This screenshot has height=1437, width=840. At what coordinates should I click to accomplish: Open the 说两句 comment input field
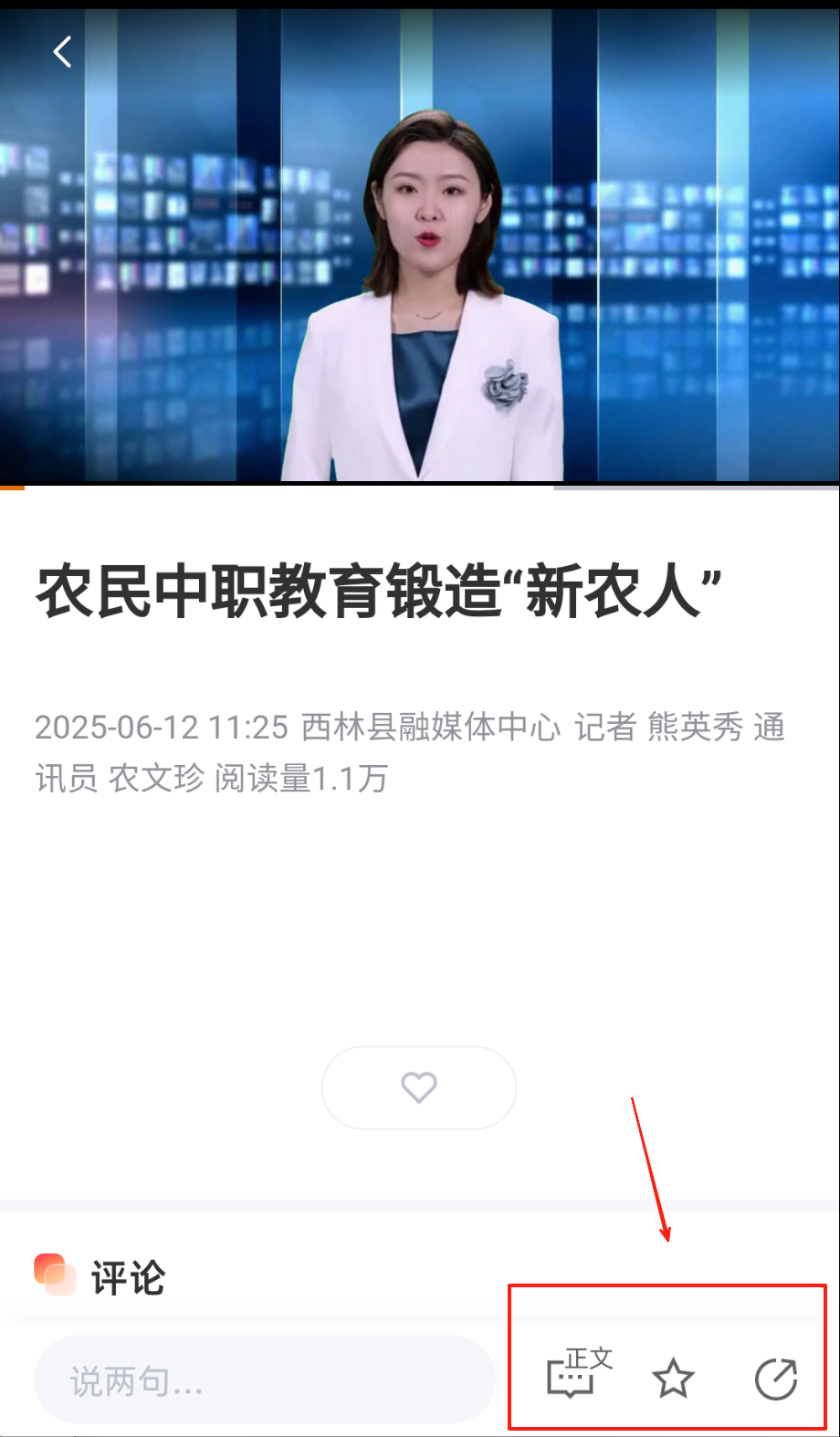[264, 1379]
